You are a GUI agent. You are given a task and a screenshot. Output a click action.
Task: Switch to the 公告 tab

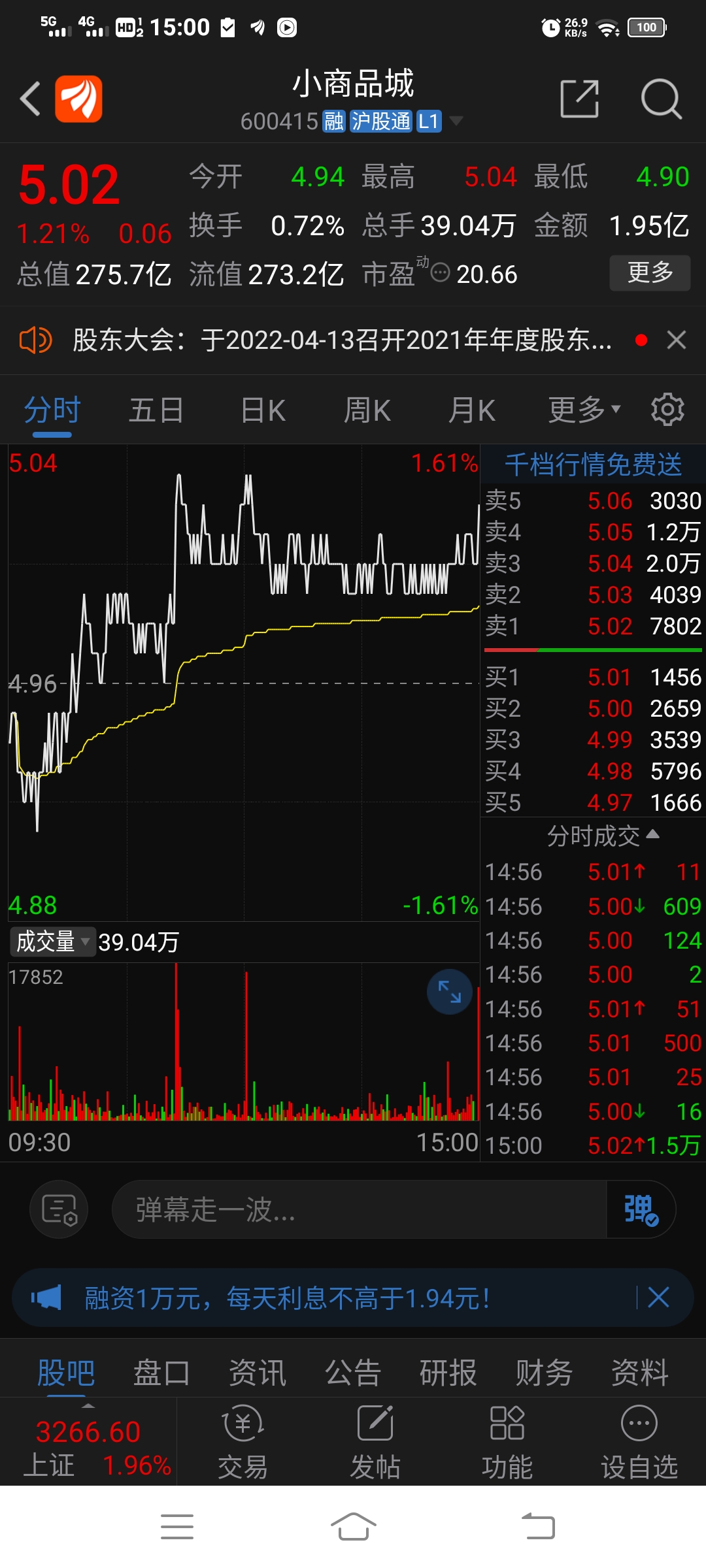353,1373
